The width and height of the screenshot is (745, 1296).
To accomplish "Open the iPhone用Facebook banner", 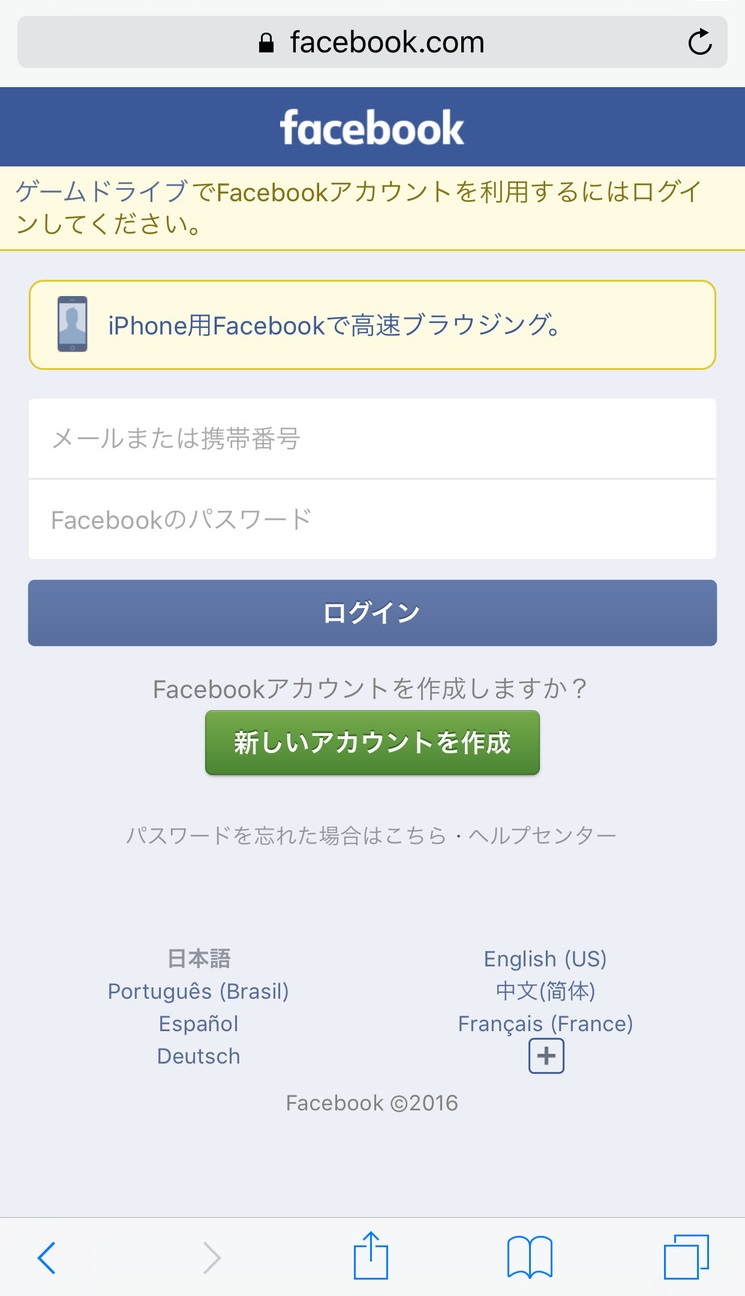I will coord(372,325).
